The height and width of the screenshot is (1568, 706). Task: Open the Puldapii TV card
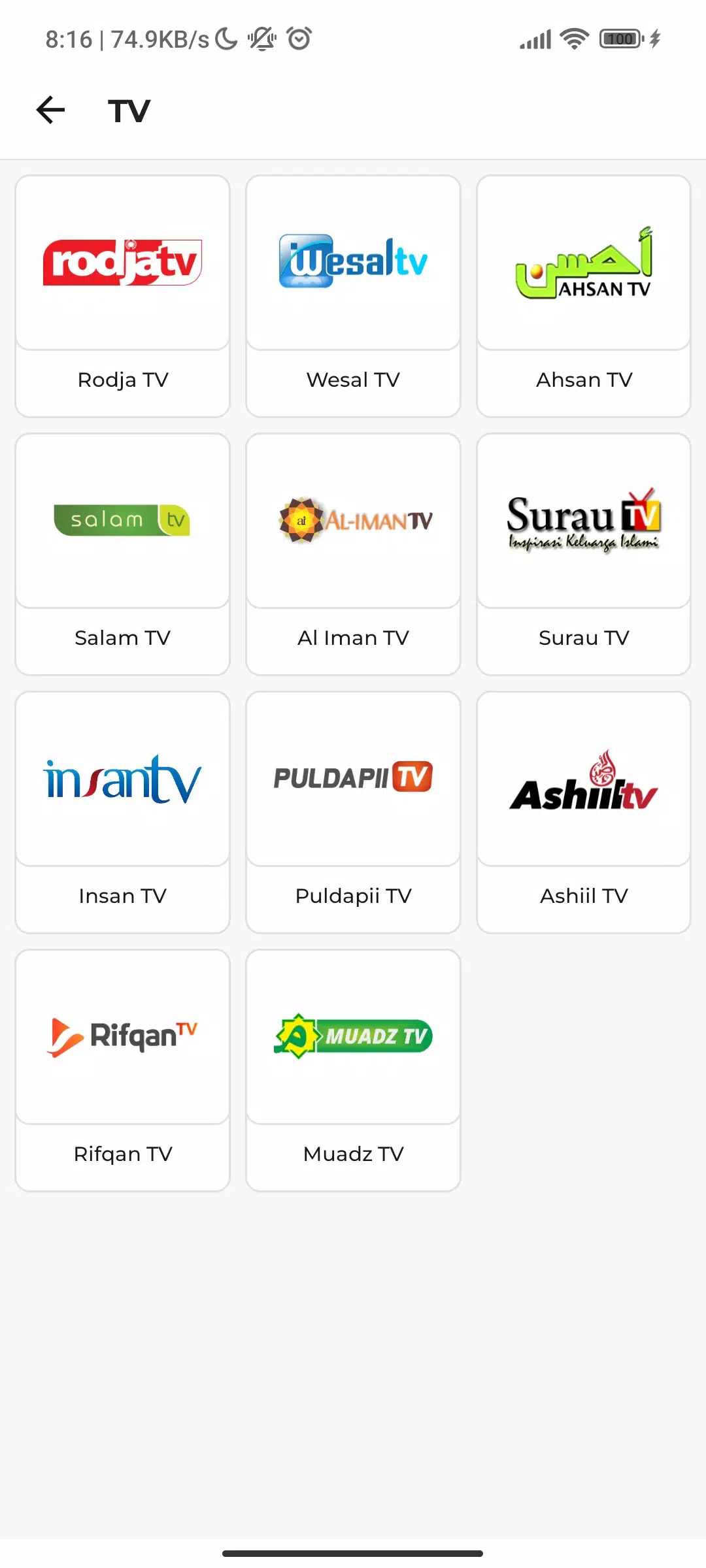(x=353, y=812)
